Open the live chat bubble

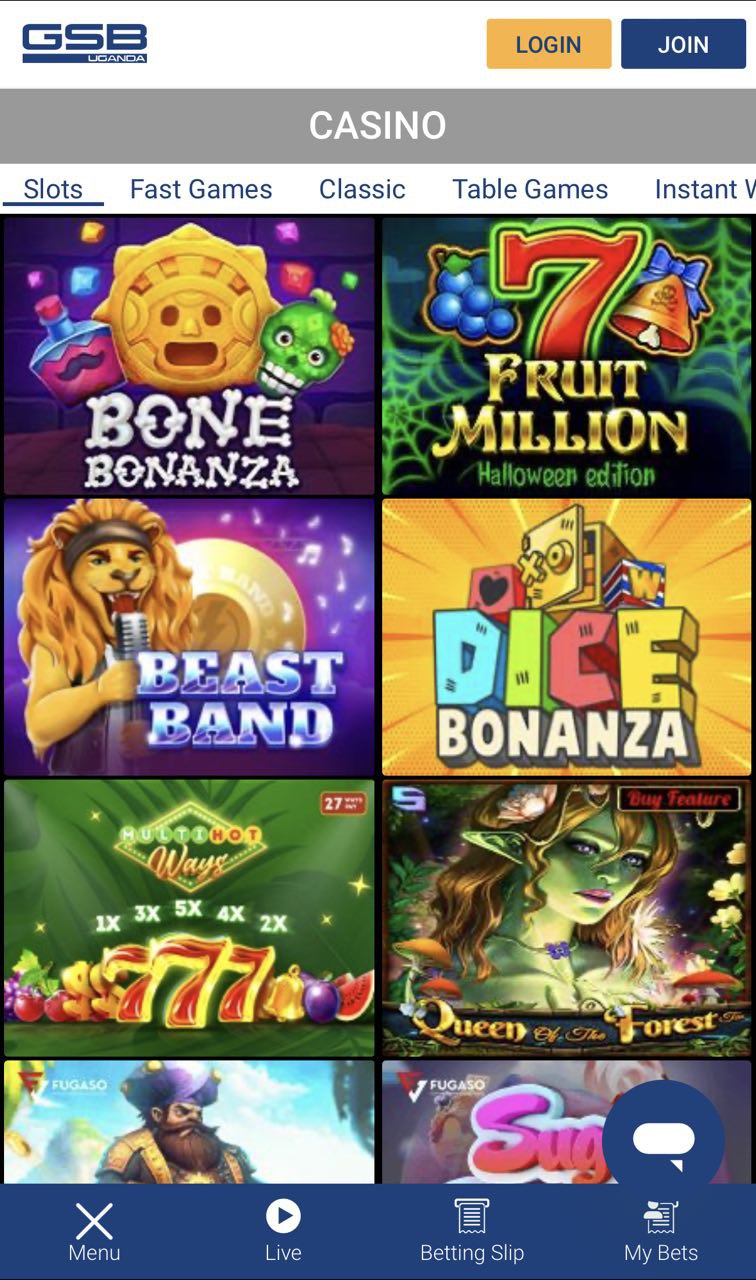point(664,1140)
